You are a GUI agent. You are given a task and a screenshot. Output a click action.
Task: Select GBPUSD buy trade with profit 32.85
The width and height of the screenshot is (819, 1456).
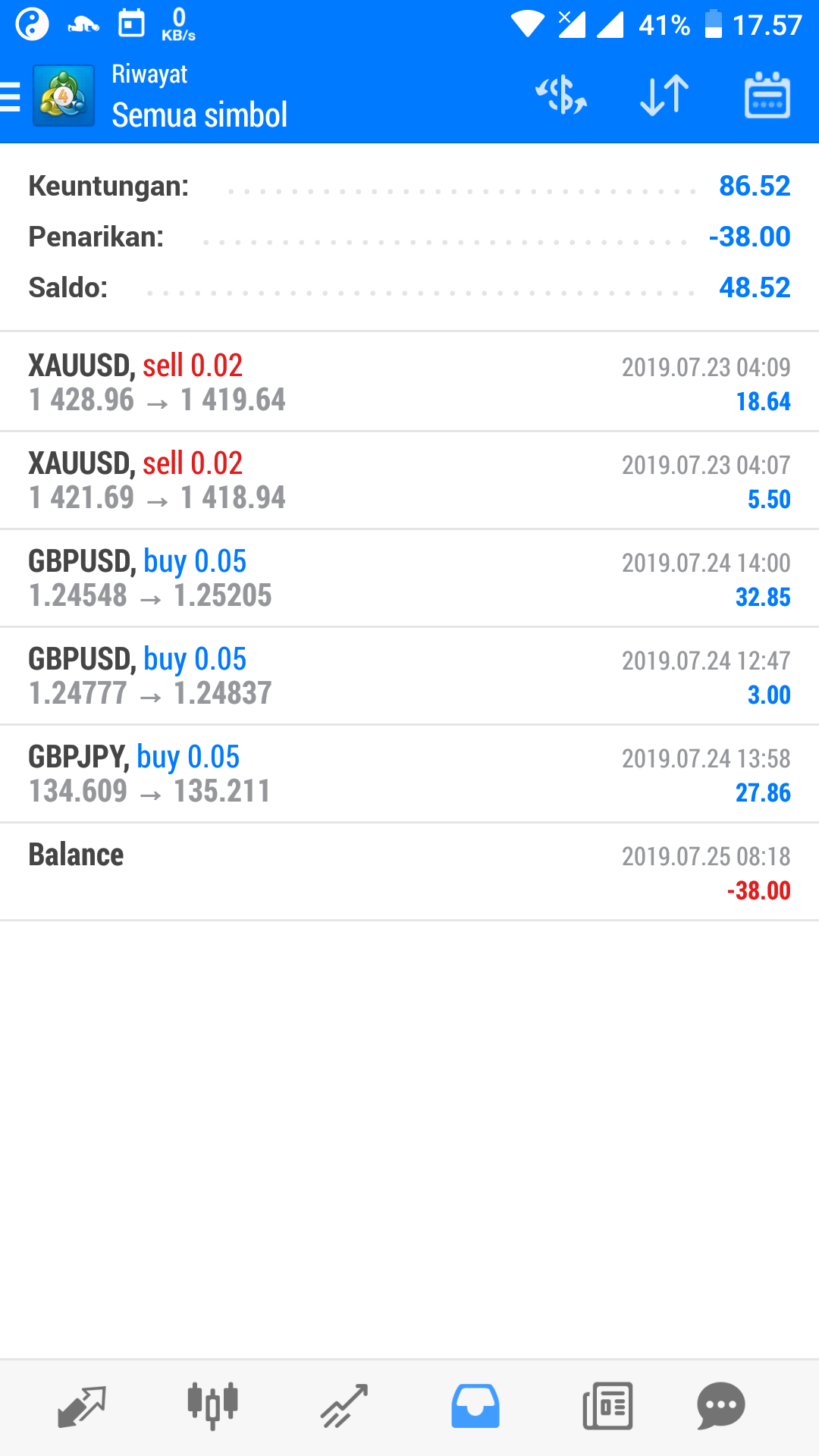tap(409, 578)
